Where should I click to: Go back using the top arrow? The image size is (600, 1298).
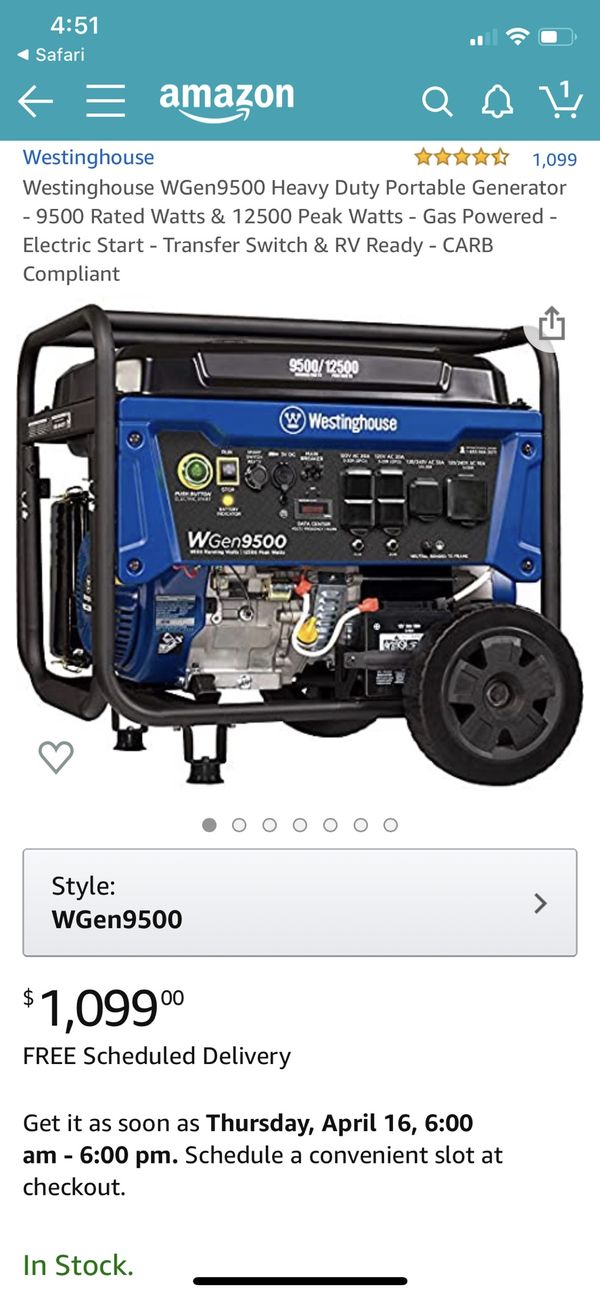[35, 101]
